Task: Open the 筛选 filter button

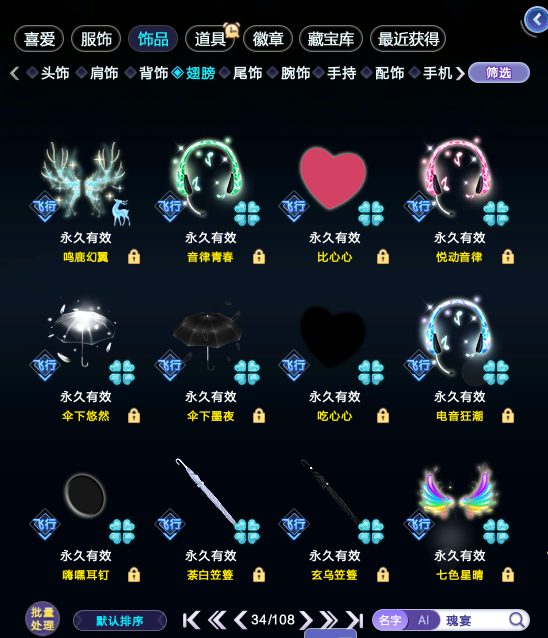Action: pyautogui.click(x=499, y=73)
